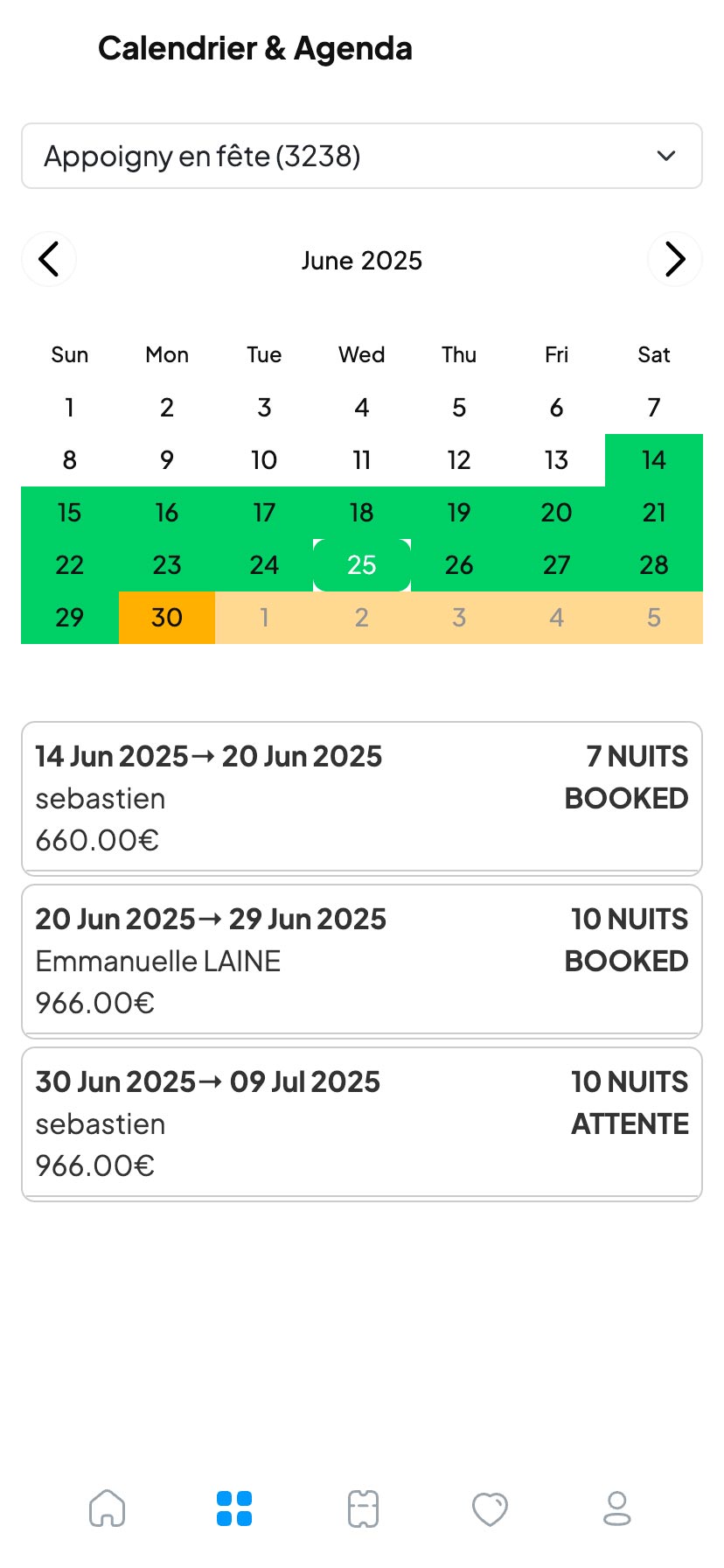Screen dimensions: 724x1568
Task: Open the dashboard grid tab
Action: pyautogui.click(x=234, y=1508)
